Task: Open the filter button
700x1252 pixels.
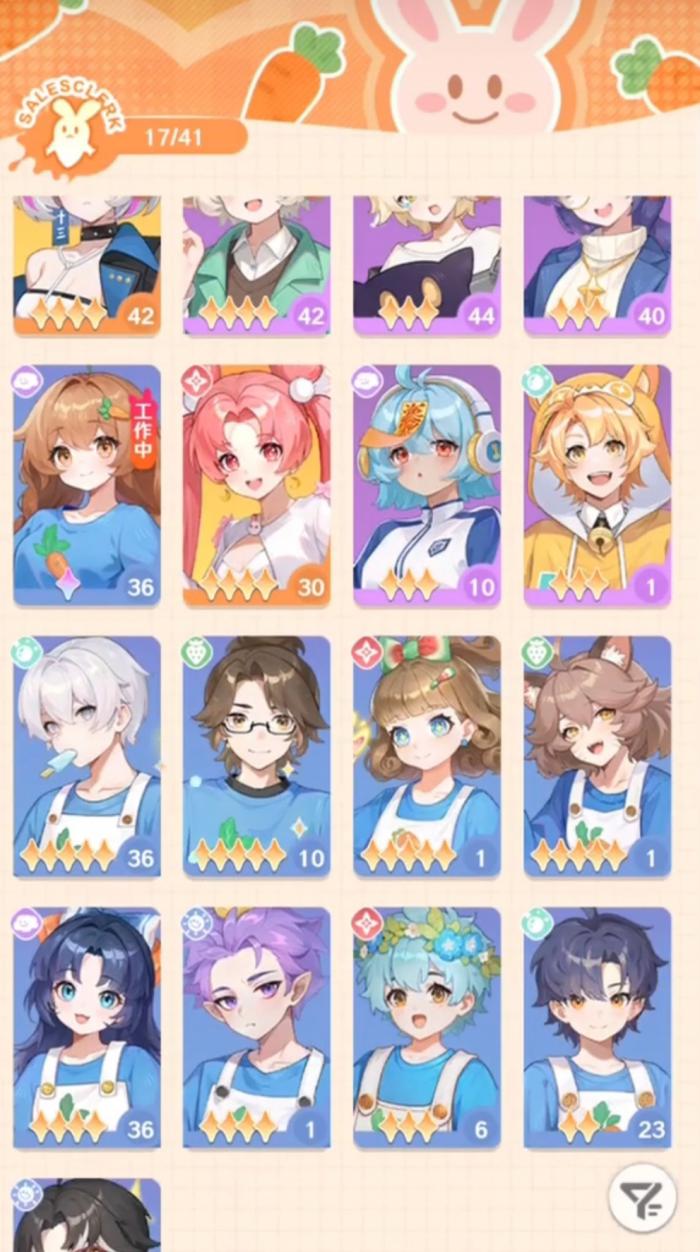Action: point(642,1198)
